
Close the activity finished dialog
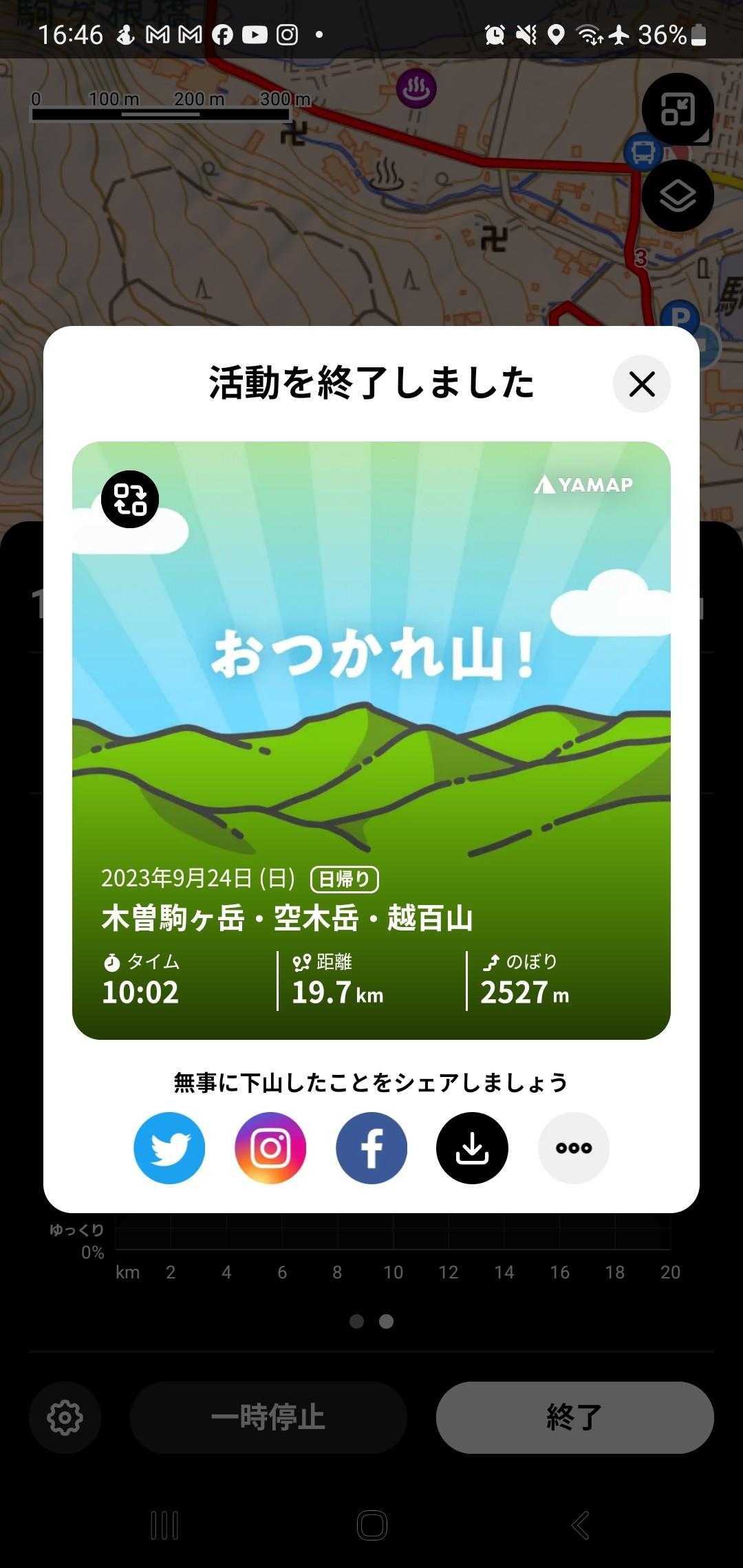(641, 384)
